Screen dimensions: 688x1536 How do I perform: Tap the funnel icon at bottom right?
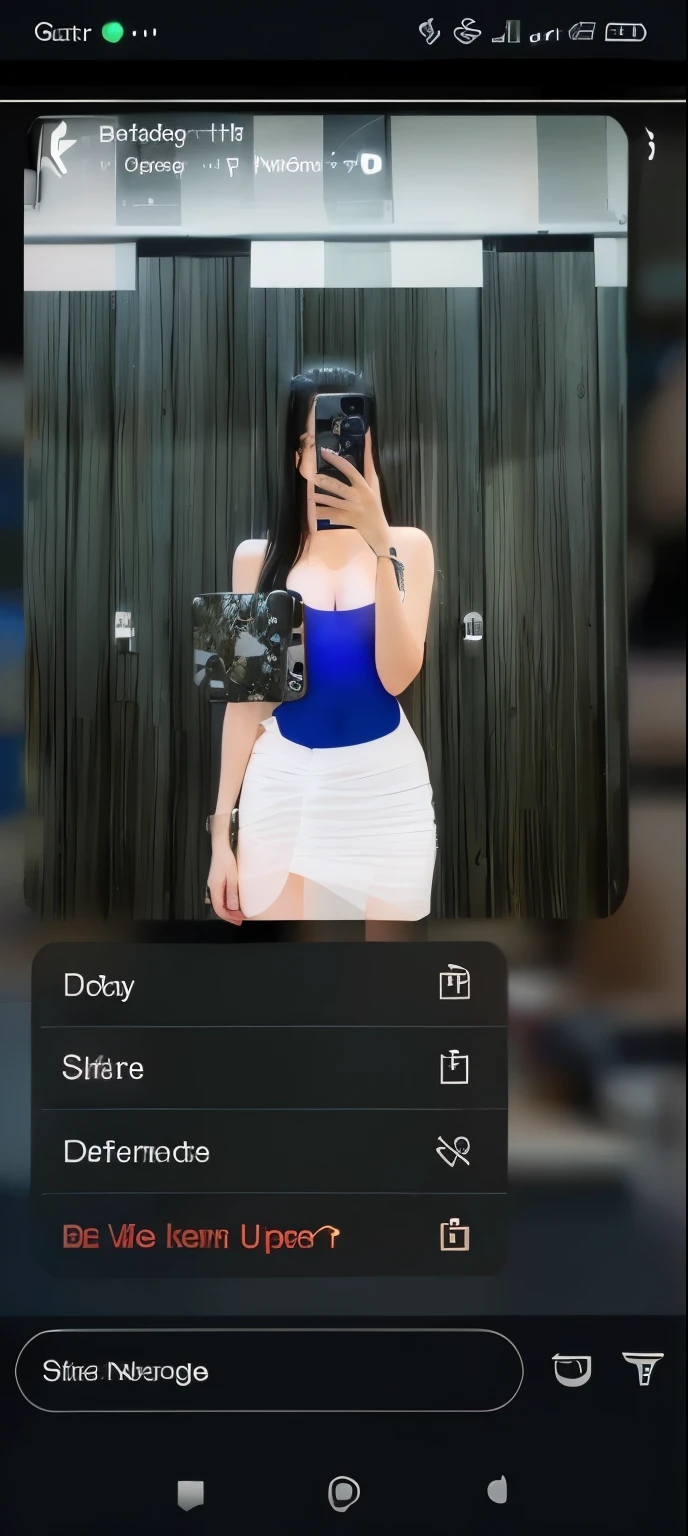(x=642, y=1368)
